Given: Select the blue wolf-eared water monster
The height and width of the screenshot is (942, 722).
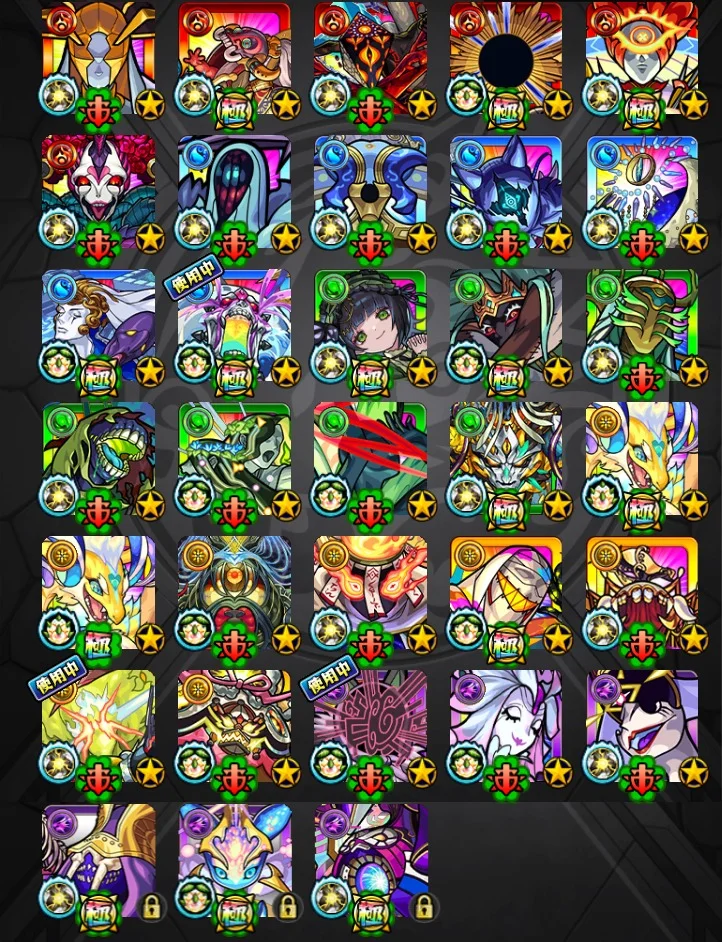Looking at the screenshot, I should coord(505,191).
